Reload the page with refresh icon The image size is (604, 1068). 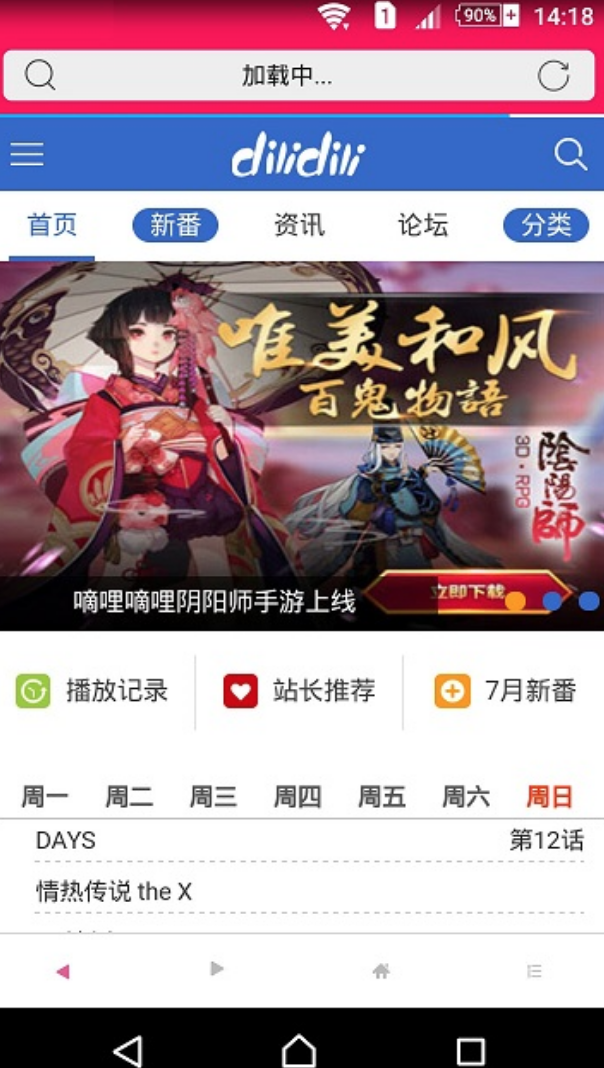point(553,76)
